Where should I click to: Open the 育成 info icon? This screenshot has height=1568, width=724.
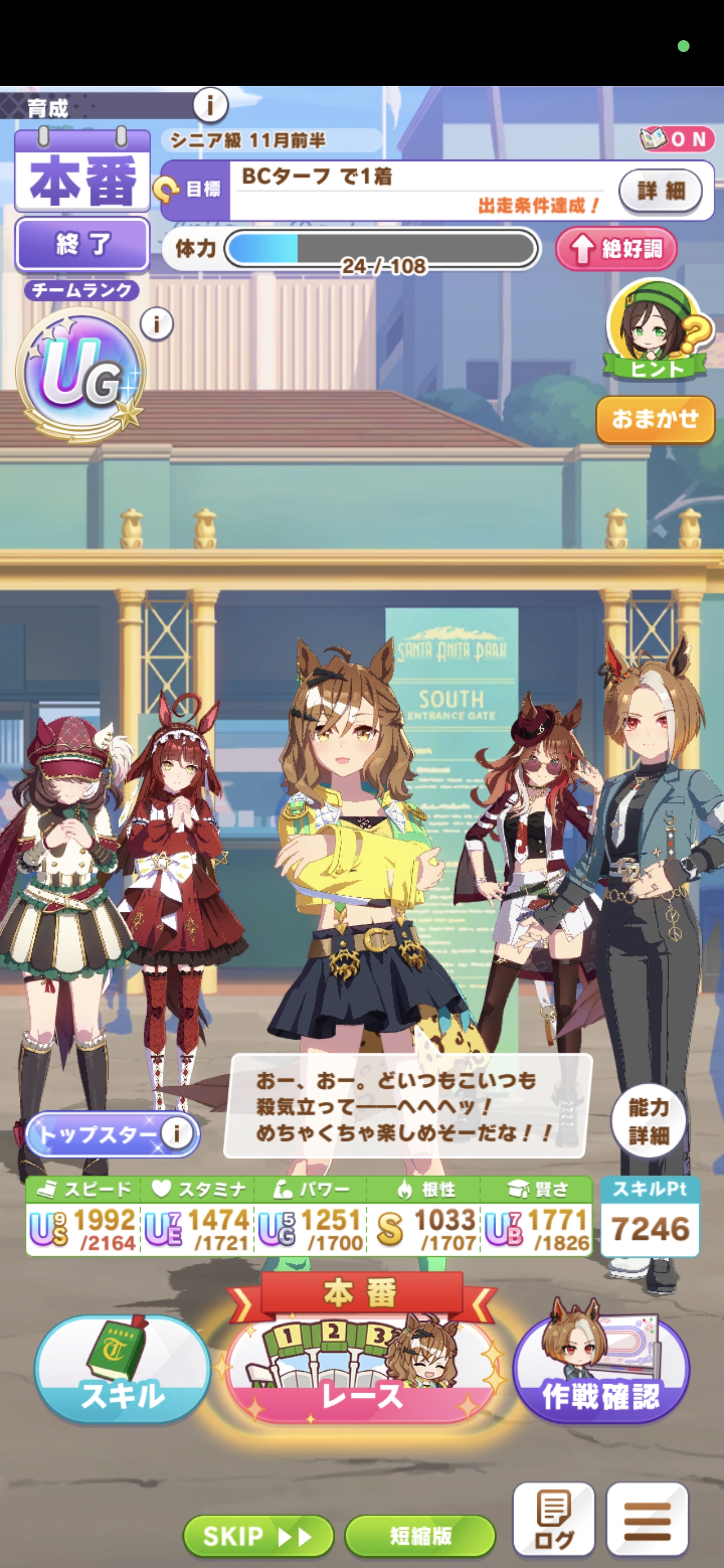(x=210, y=105)
